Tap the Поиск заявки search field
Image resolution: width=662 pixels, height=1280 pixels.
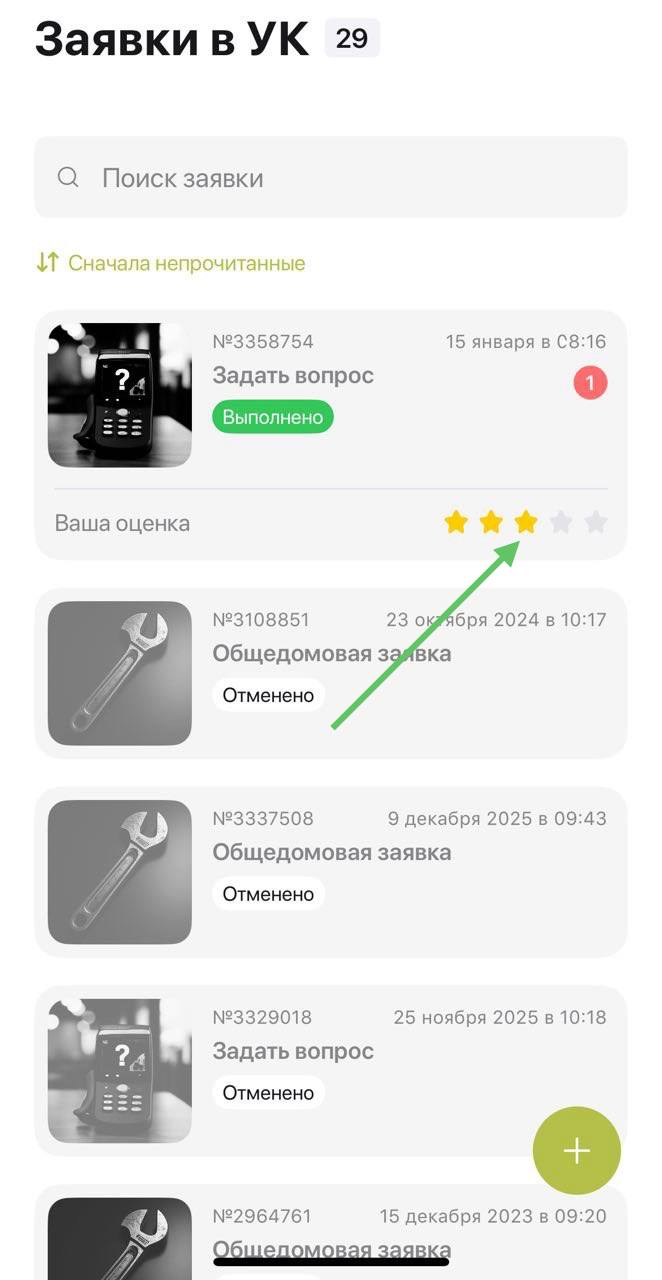pyautogui.click(x=330, y=178)
